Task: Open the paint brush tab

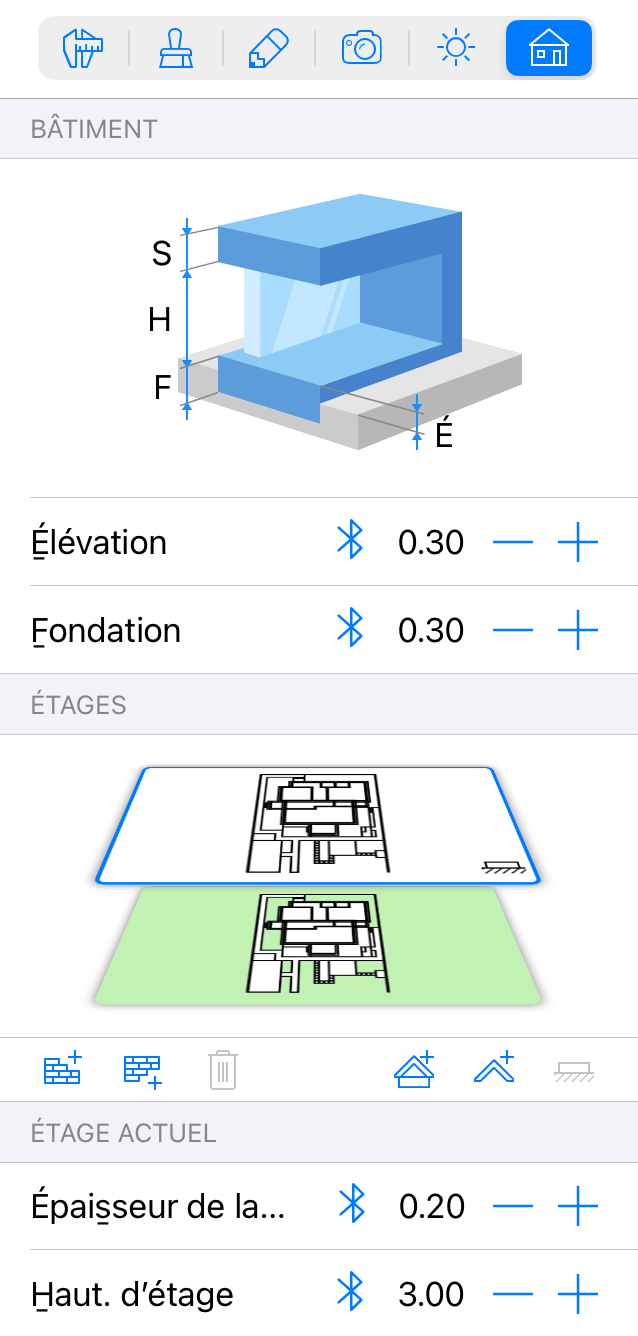Action: [176, 47]
